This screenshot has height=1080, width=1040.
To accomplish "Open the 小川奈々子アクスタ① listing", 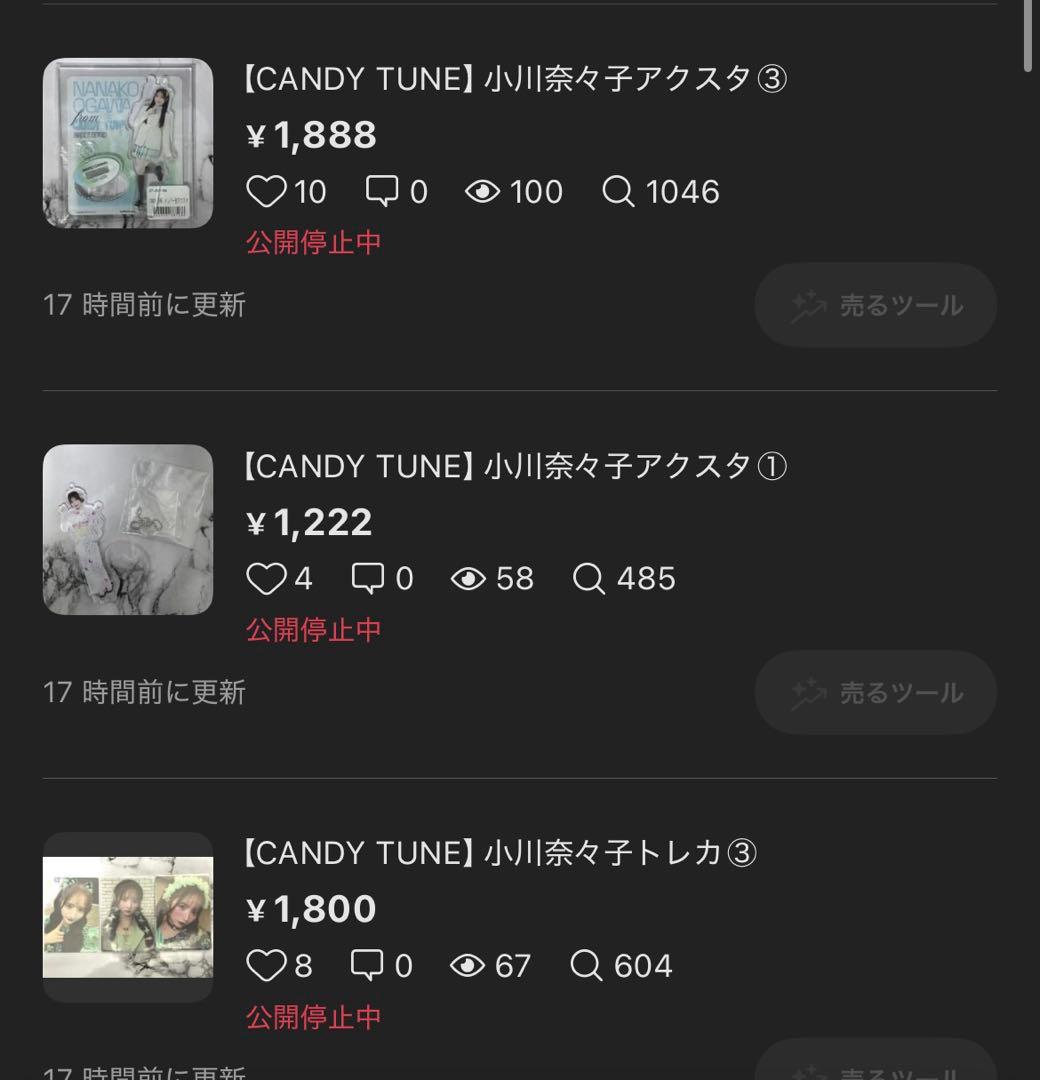I will click(515, 466).
